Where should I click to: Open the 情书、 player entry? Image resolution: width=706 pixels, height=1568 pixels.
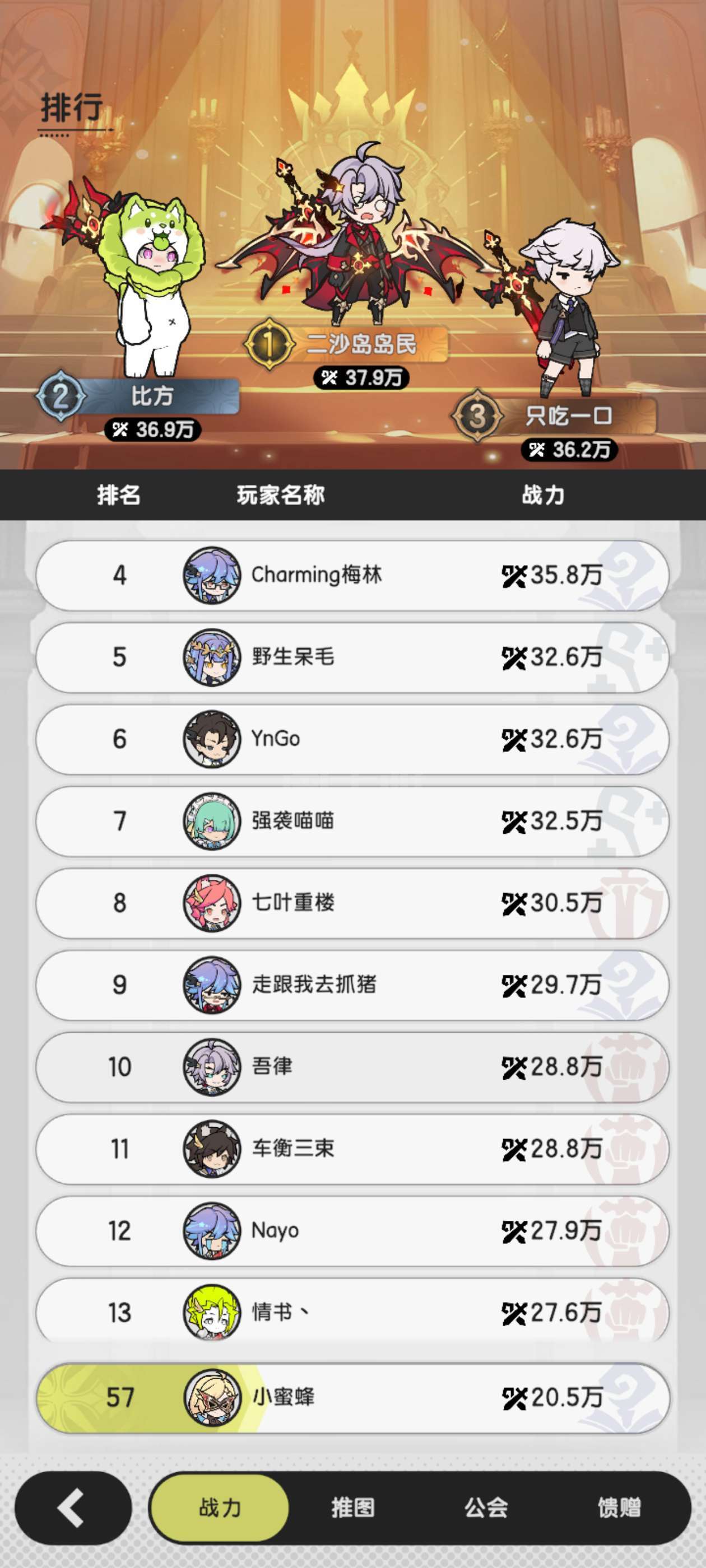pos(352,1312)
